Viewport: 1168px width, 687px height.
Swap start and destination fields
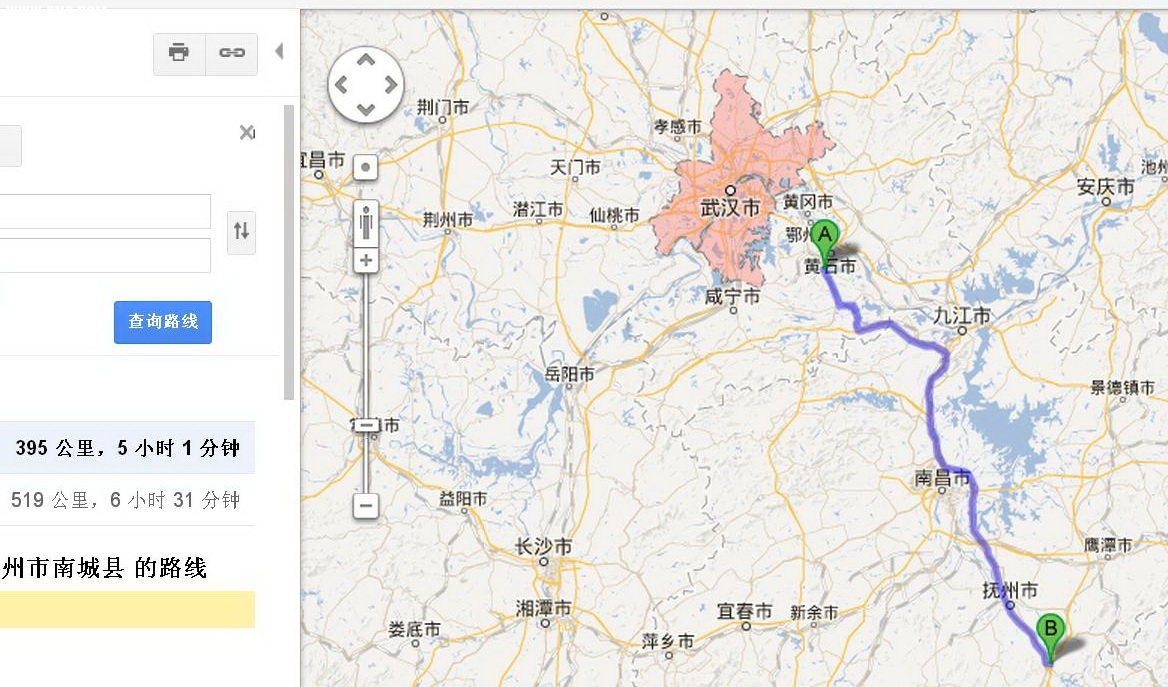(x=241, y=232)
